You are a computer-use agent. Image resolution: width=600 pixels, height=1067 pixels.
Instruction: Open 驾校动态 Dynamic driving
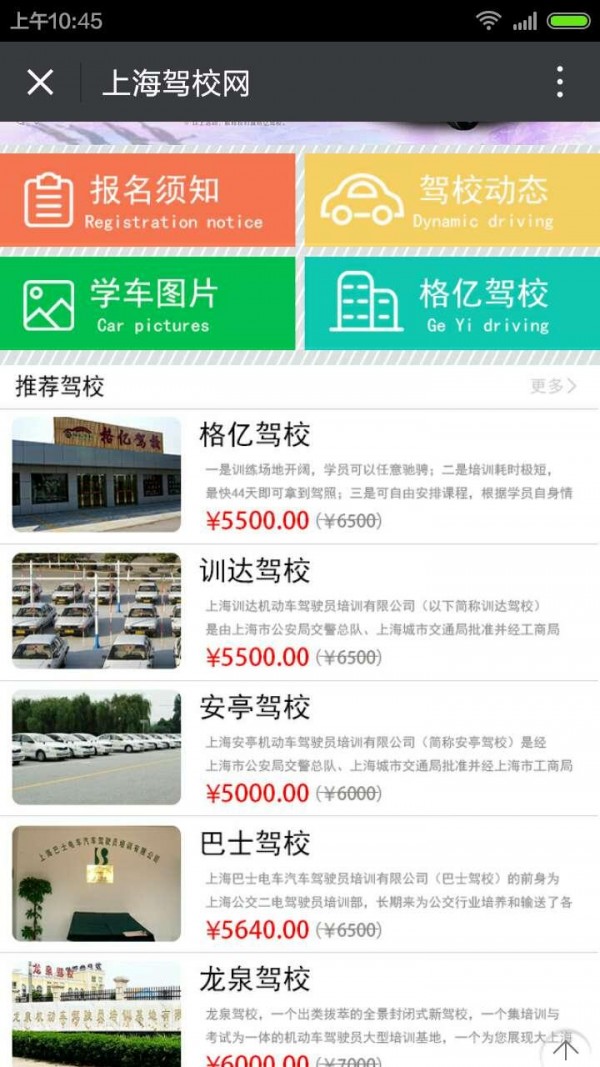(x=452, y=200)
